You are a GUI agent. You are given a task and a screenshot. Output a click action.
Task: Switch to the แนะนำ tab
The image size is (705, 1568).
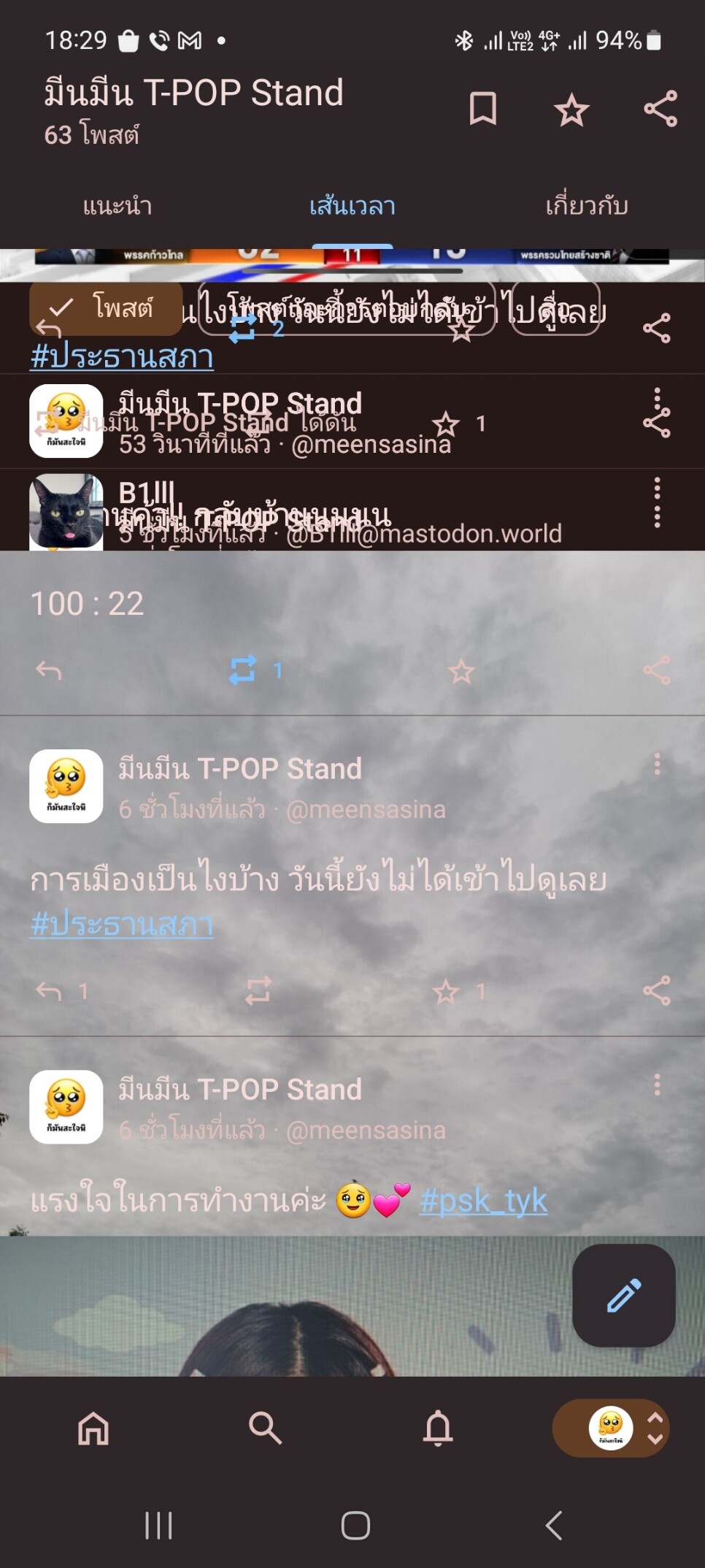(x=117, y=206)
